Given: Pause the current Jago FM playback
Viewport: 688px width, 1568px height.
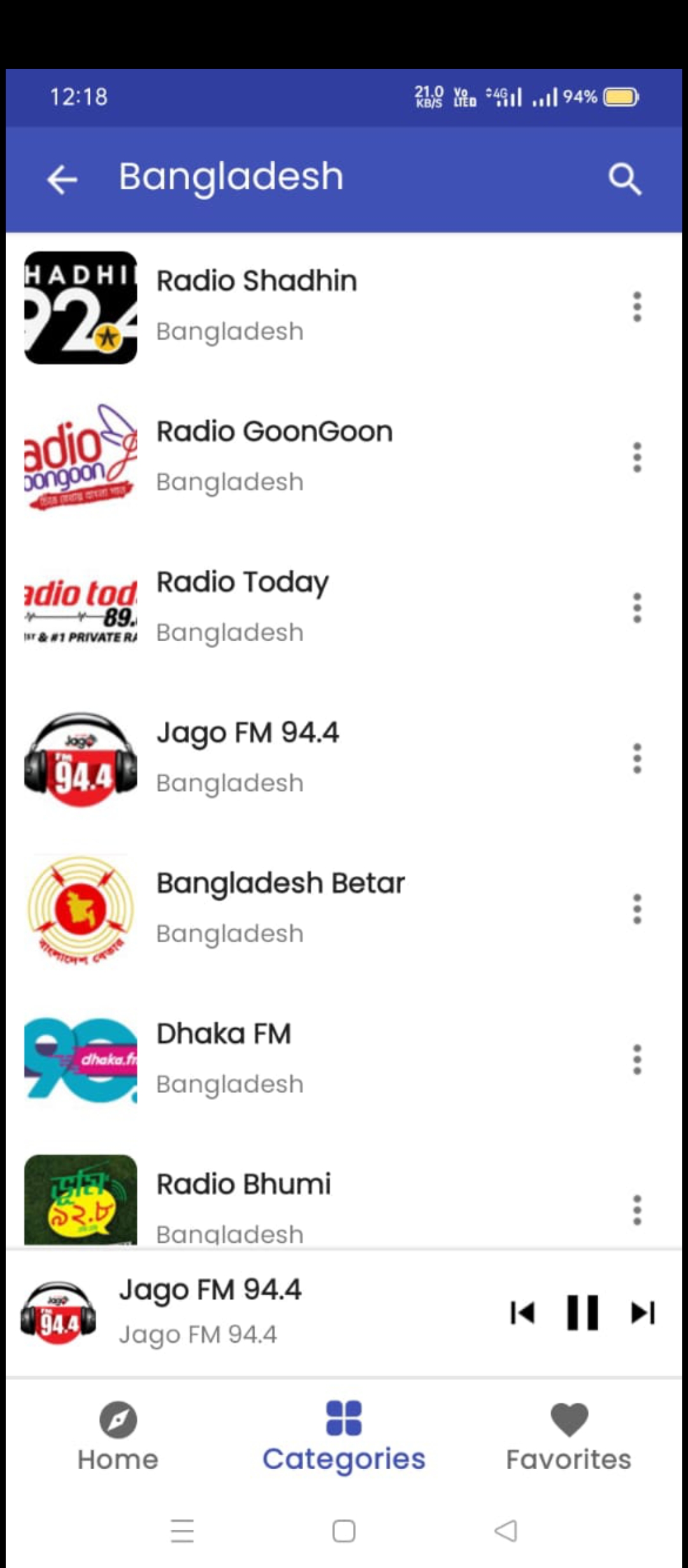Looking at the screenshot, I should 582,1312.
